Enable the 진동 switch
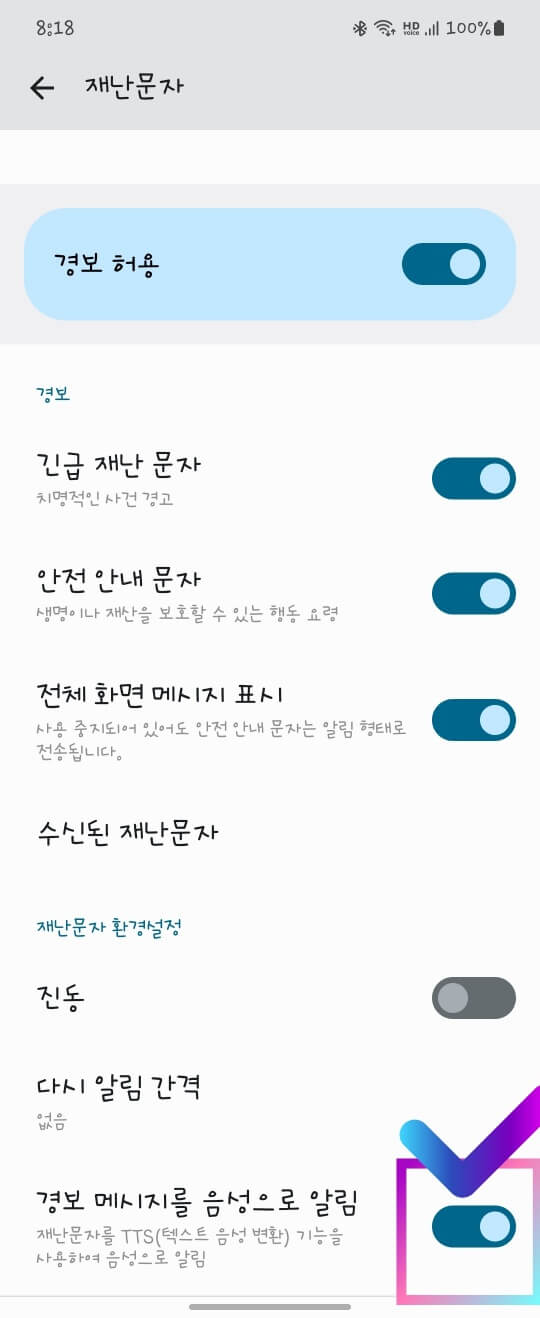This screenshot has width=540, height=1318. (474, 998)
